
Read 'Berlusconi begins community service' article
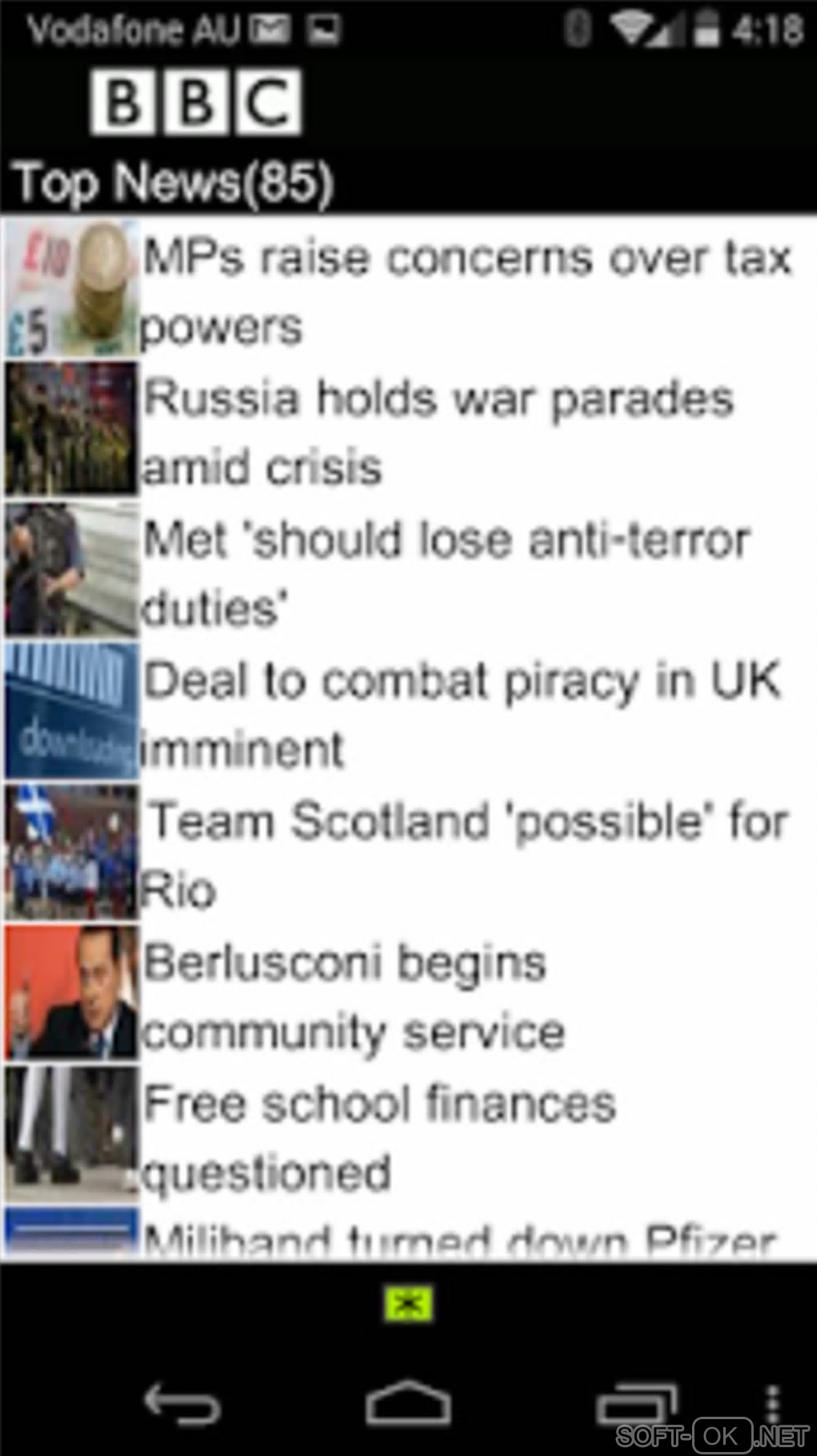pyautogui.click(x=352, y=995)
